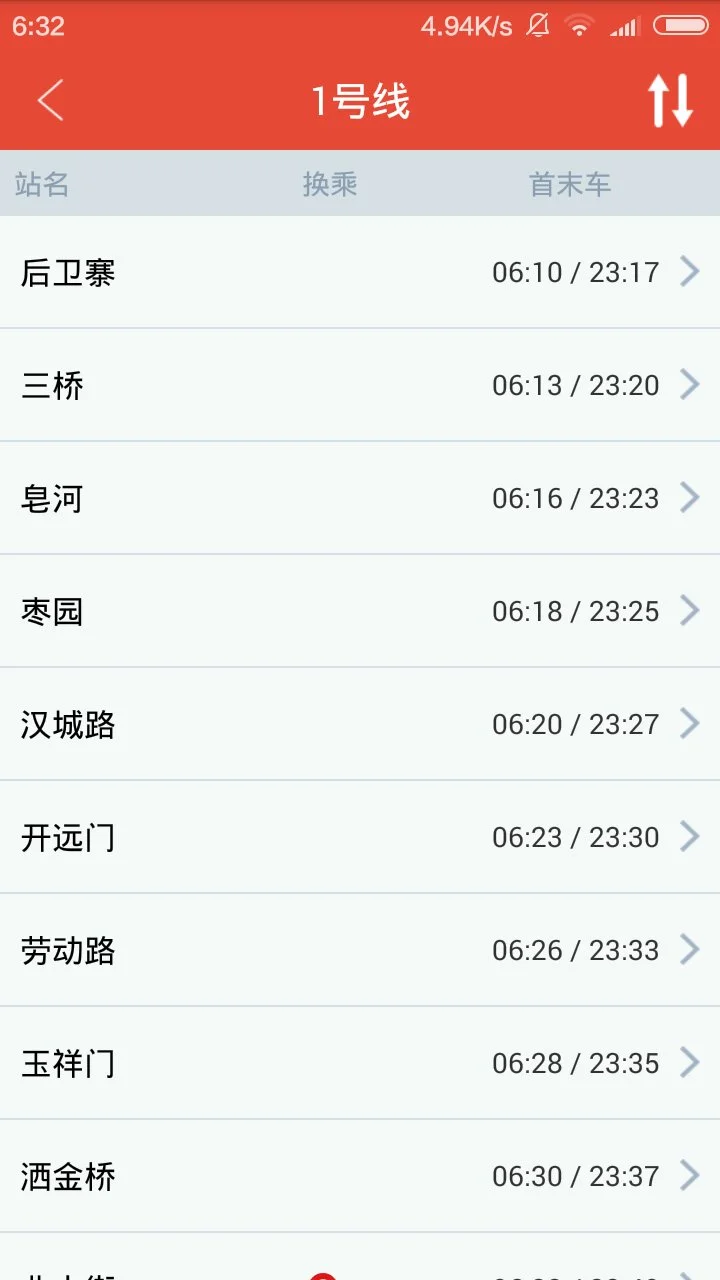Select the 枣园 station row
The width and height of the screenshot is (720, 1280).
click(x=360, y=611)
